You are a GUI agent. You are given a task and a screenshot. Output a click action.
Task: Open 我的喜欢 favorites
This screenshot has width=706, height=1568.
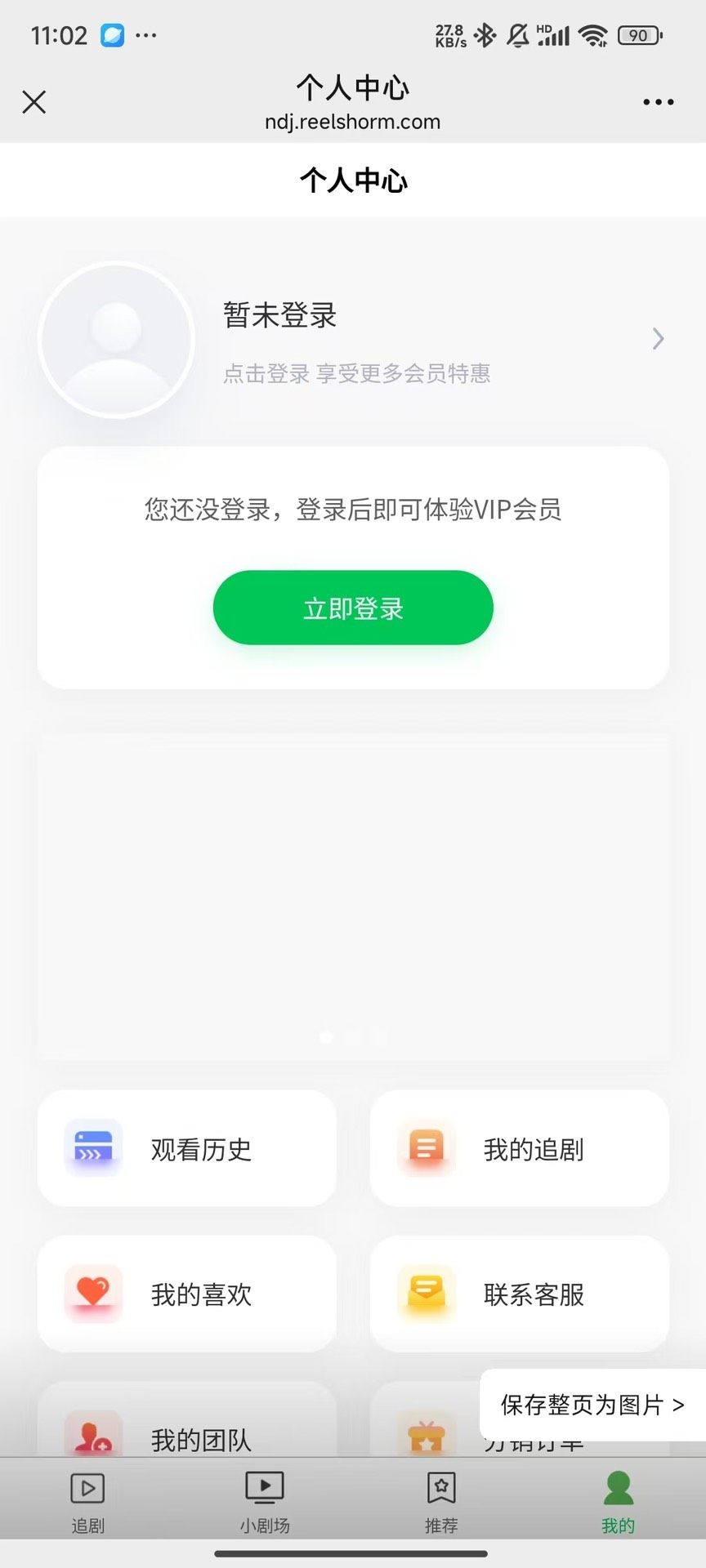pos(187,1294)
